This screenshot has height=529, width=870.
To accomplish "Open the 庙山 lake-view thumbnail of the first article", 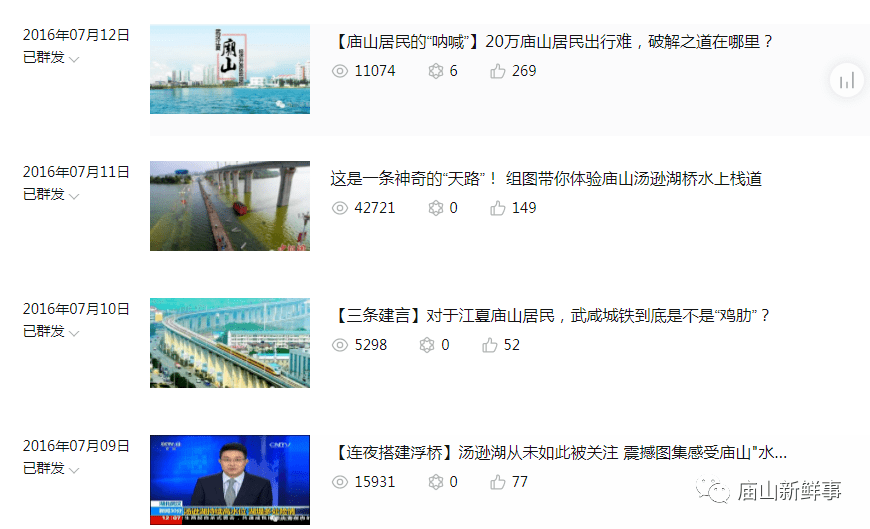I will [x=230, y=69].
